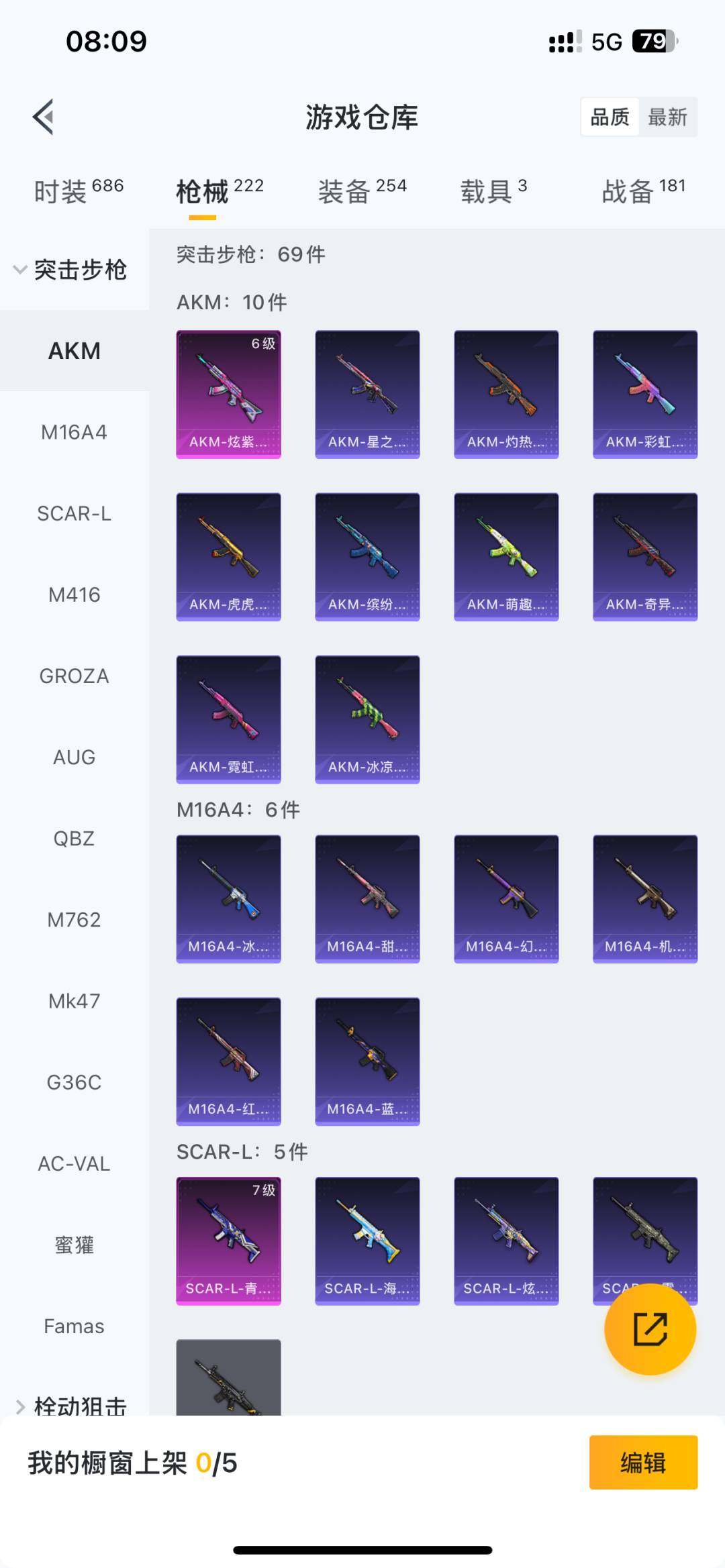View the level 7 SCAR-L-青 skin
Image resolution: width=725 pixels, height=1568 pixels.
tap(228, 1241)
